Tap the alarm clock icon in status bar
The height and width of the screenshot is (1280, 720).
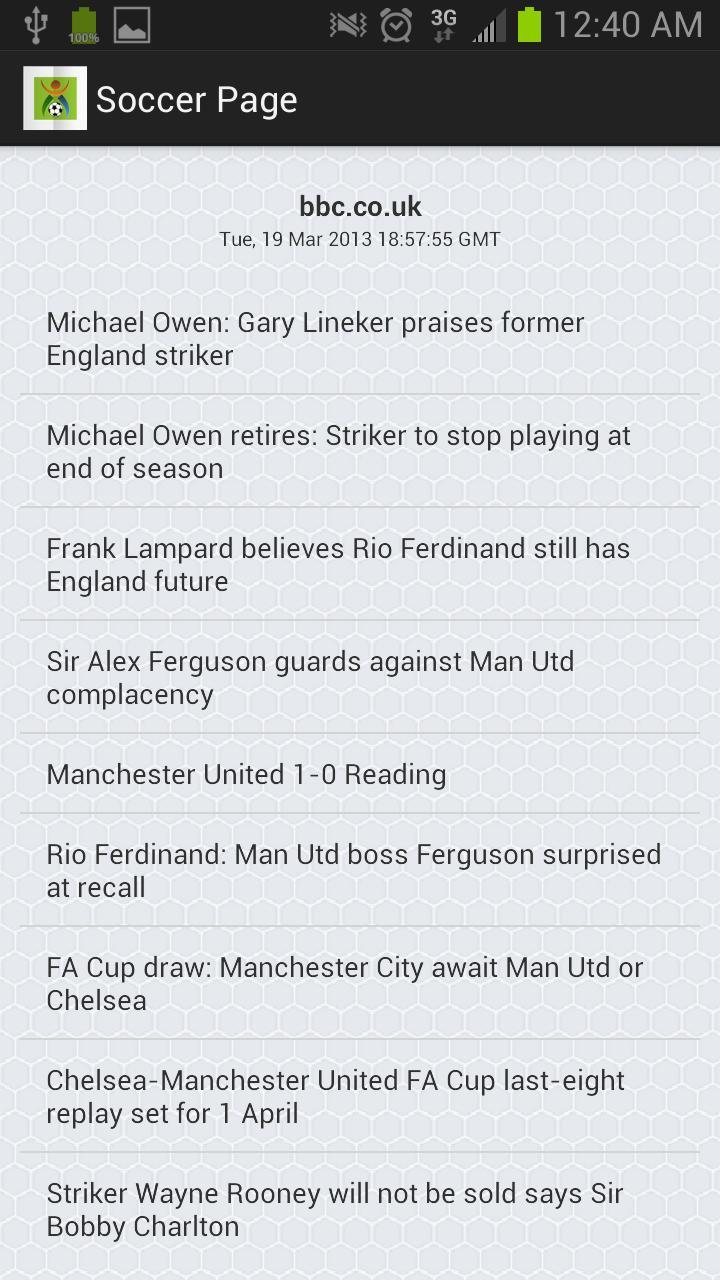[394, 24]
